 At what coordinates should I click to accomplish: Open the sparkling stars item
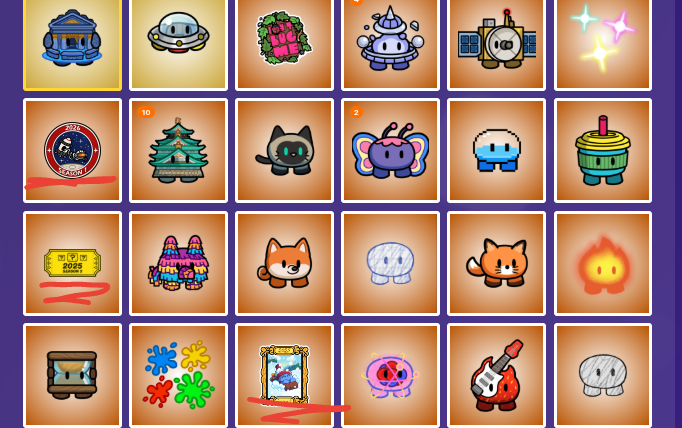coord(602,36)
